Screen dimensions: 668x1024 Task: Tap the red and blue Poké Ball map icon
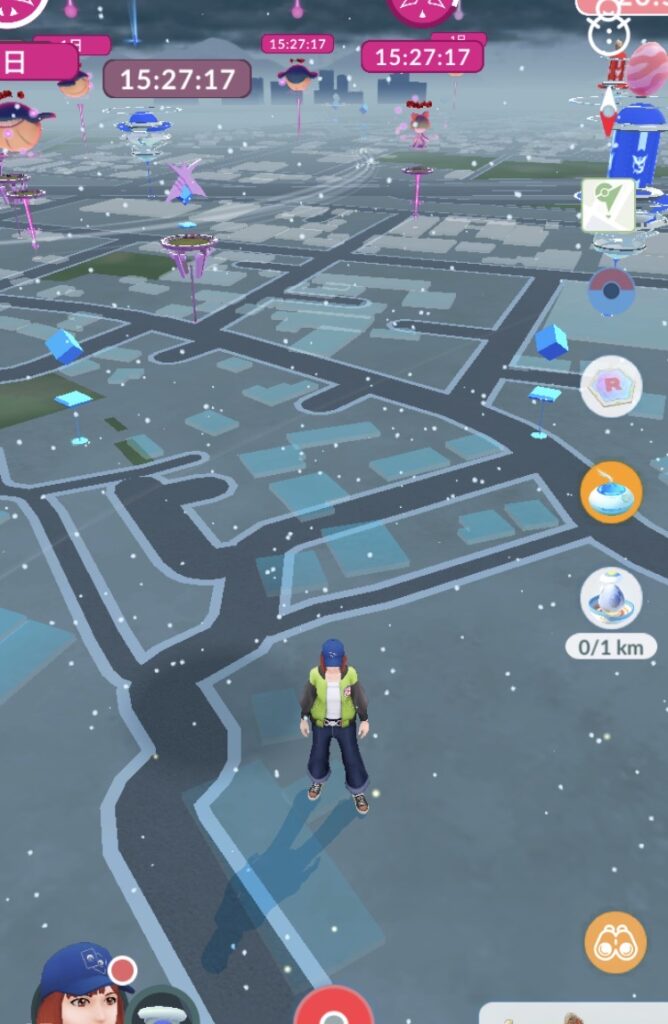coord(611,288)
